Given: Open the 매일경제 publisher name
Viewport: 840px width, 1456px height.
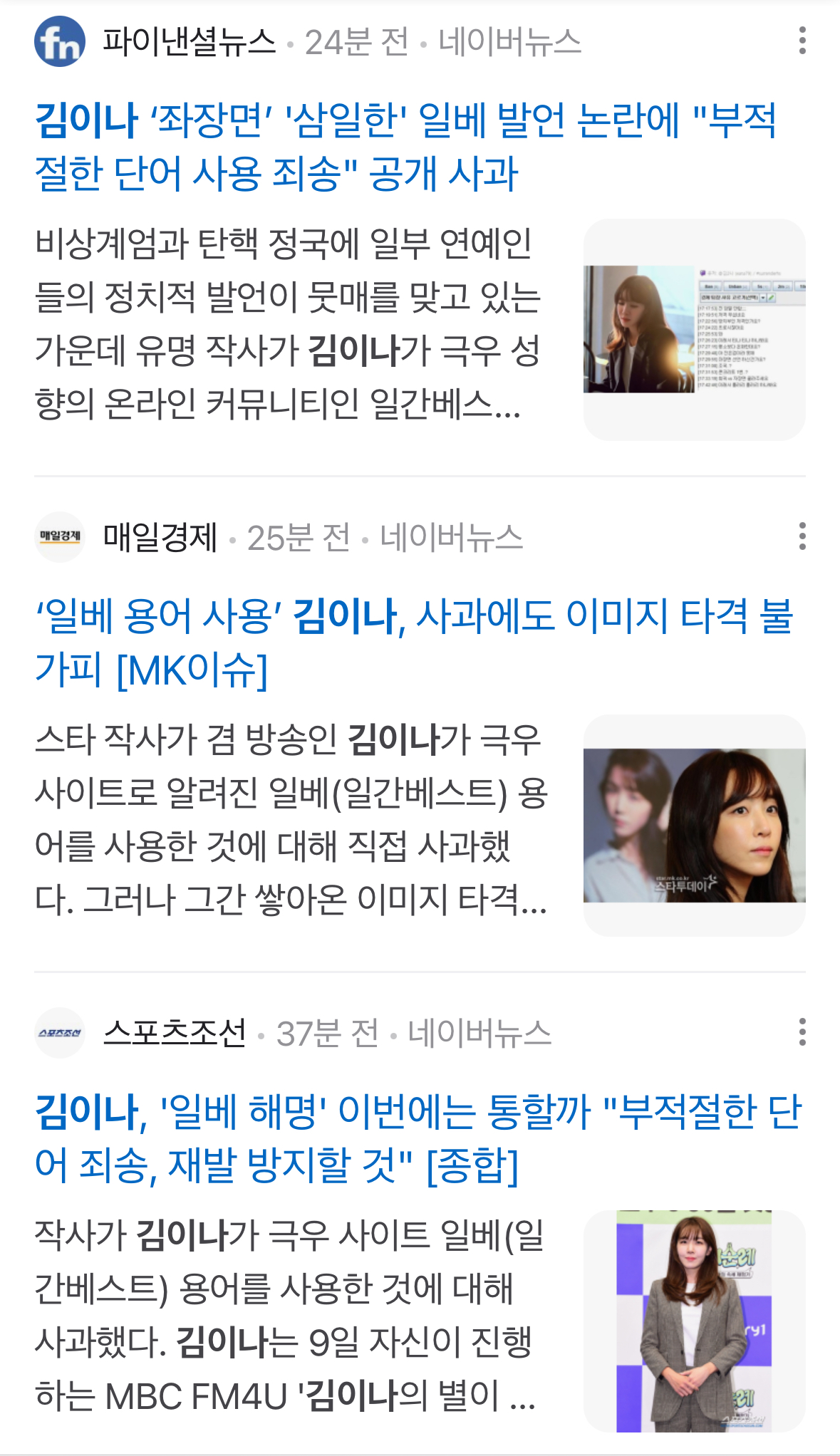Looking at the screenshot, I should click(x=160, y=537).
